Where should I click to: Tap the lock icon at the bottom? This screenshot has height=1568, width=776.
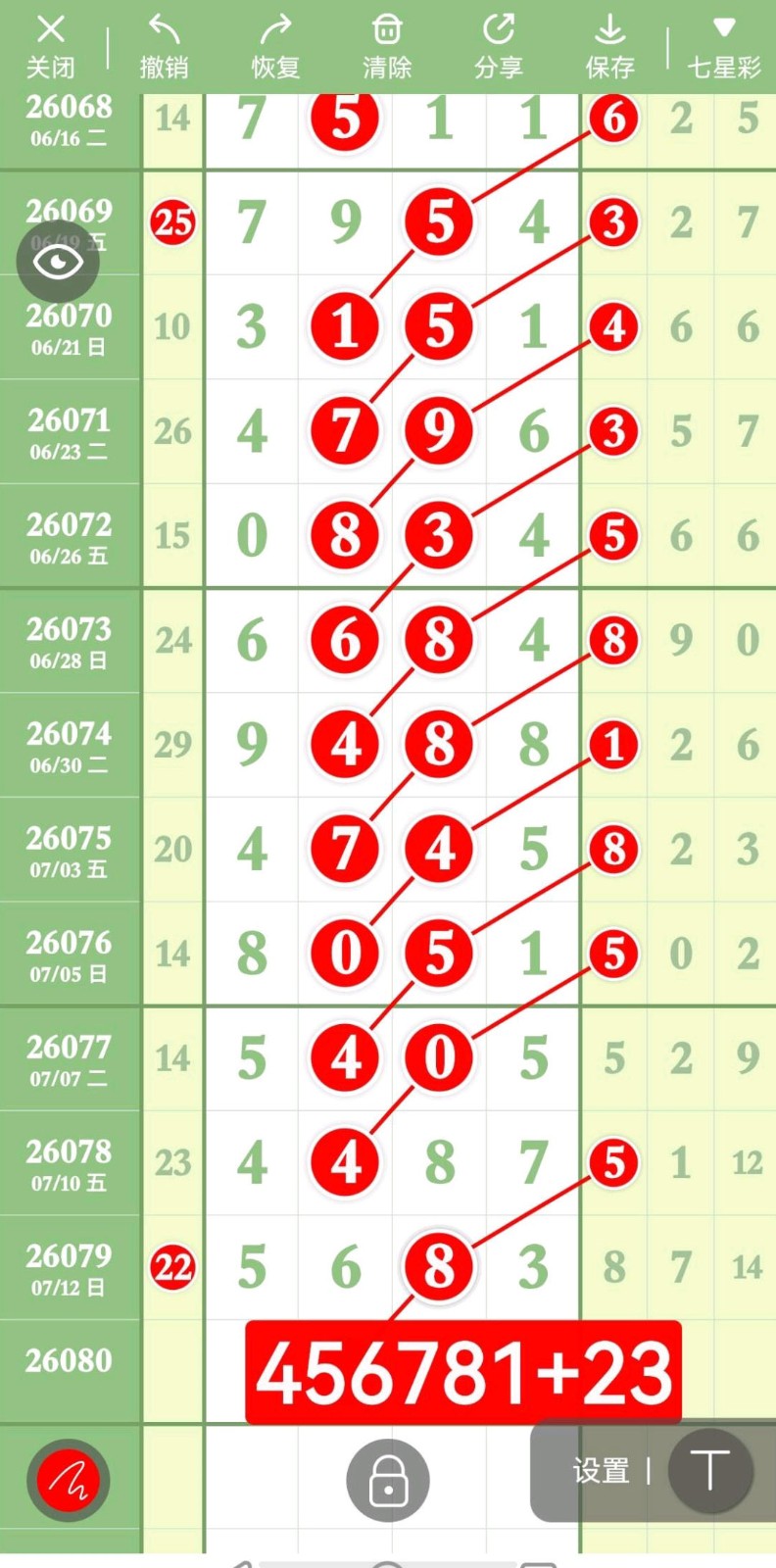coord(388,1481)
